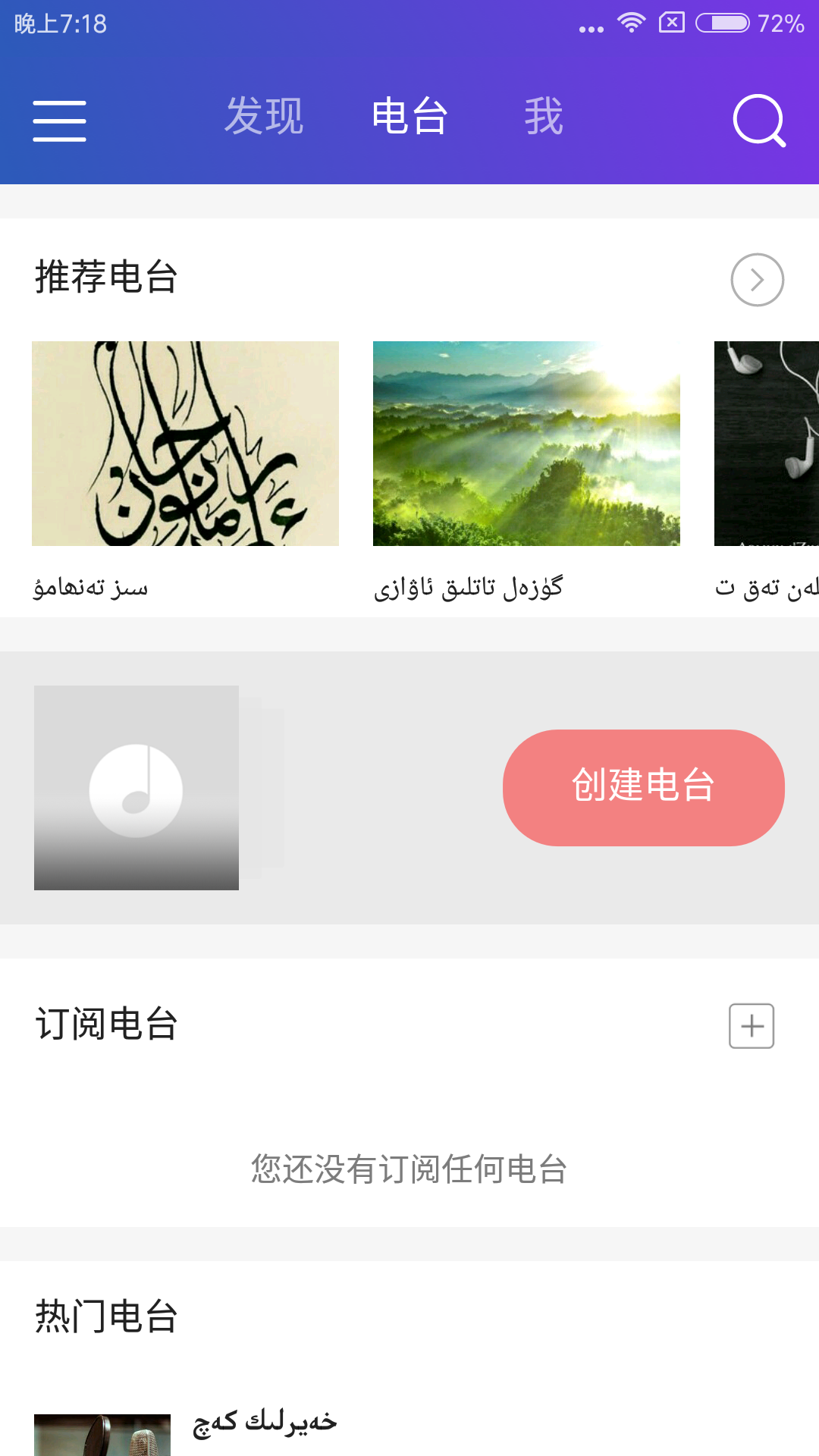Select the سىز تەنھامۇ station cover

pyautogui.click(x=185, y=444)
